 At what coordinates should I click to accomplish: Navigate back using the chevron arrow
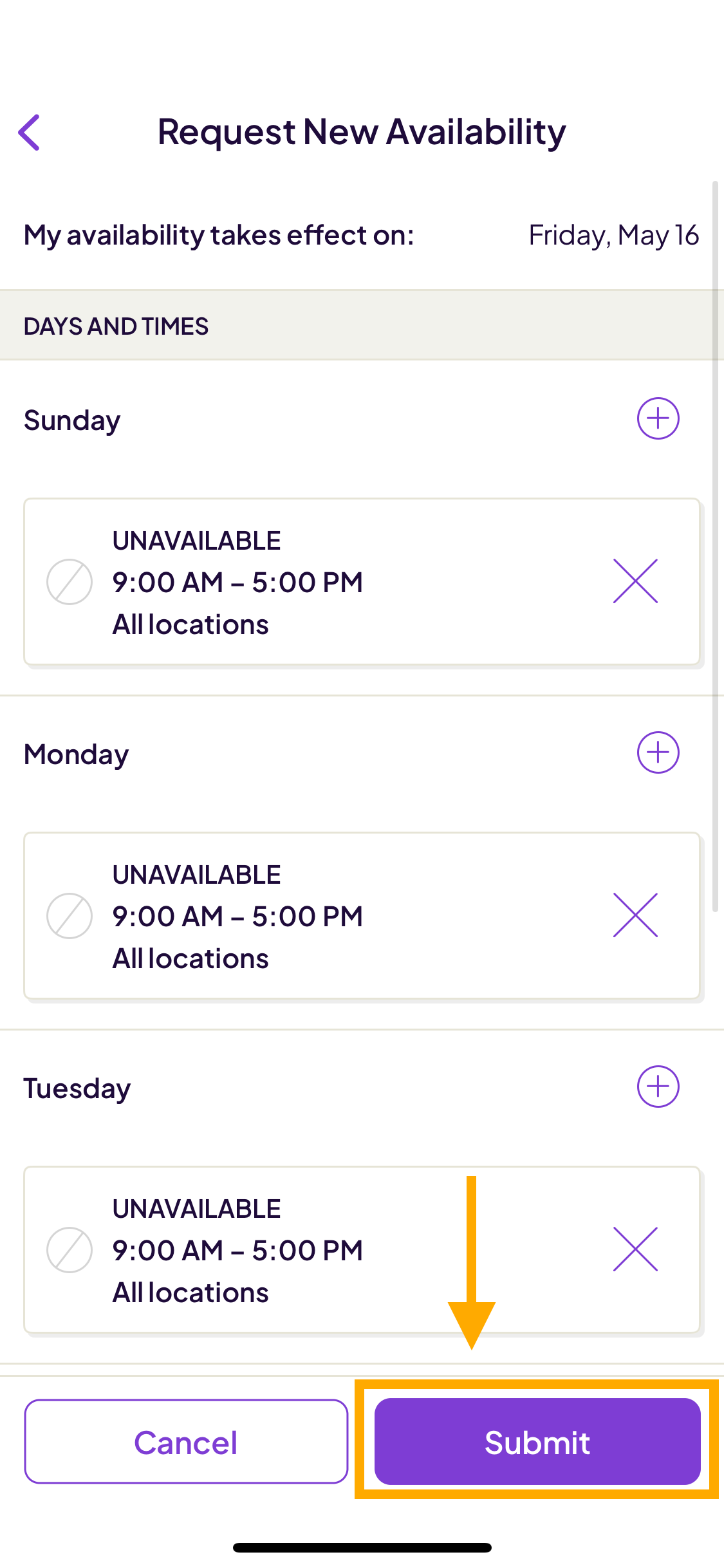pyautogui.click(x=30, y=133)
